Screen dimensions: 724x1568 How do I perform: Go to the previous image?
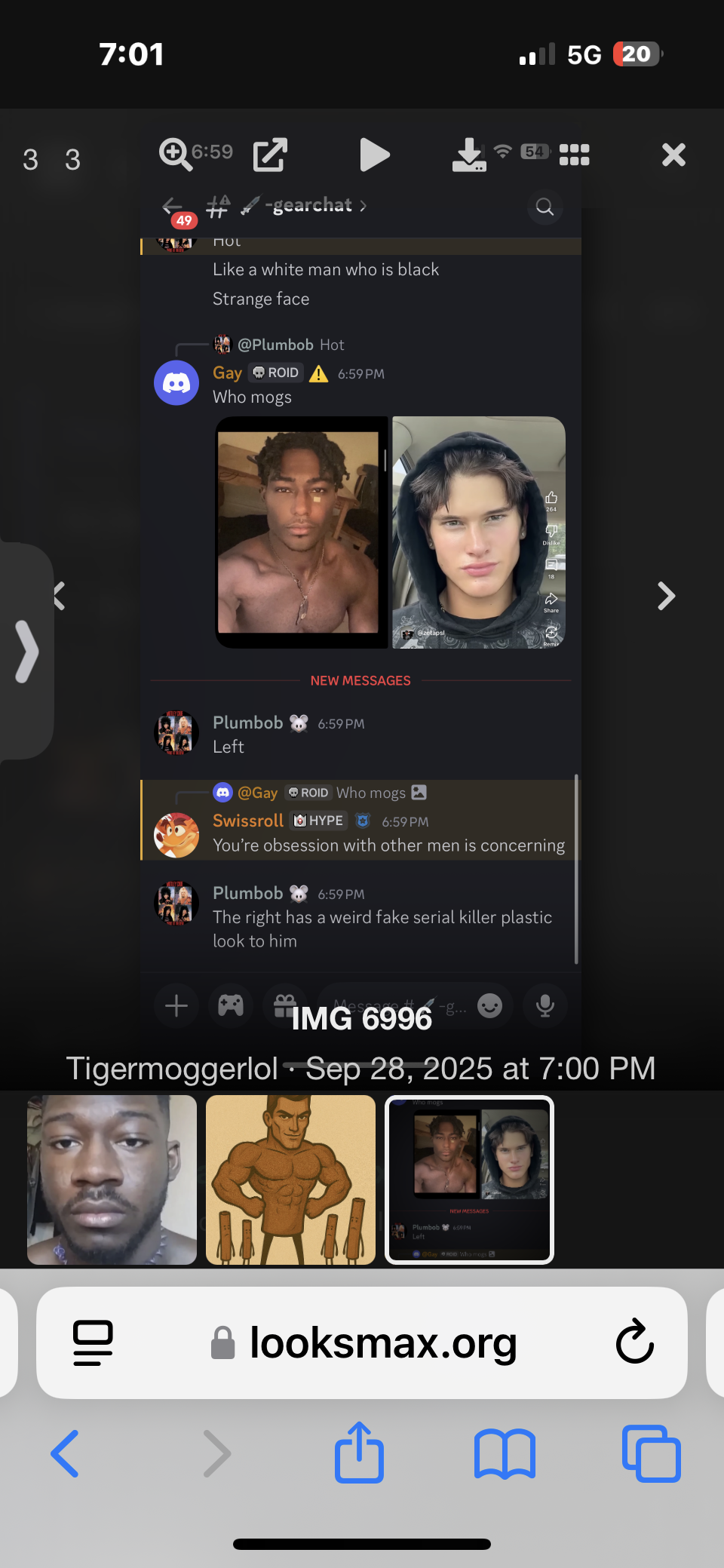[60, 596]
